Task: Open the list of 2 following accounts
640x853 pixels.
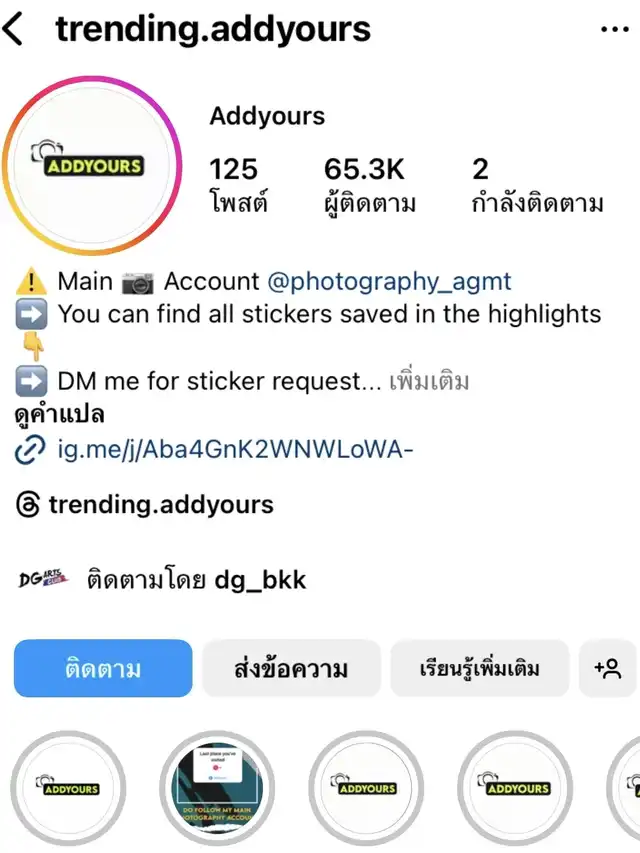Action: click(x=536, y=185)
